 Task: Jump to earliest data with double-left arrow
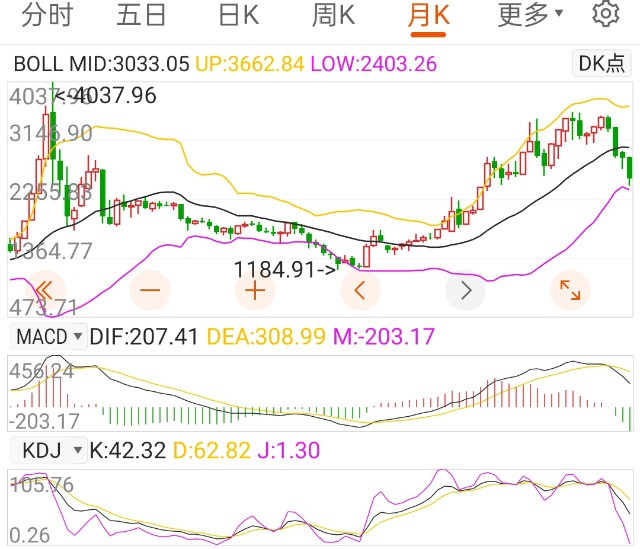pos(47,290)
